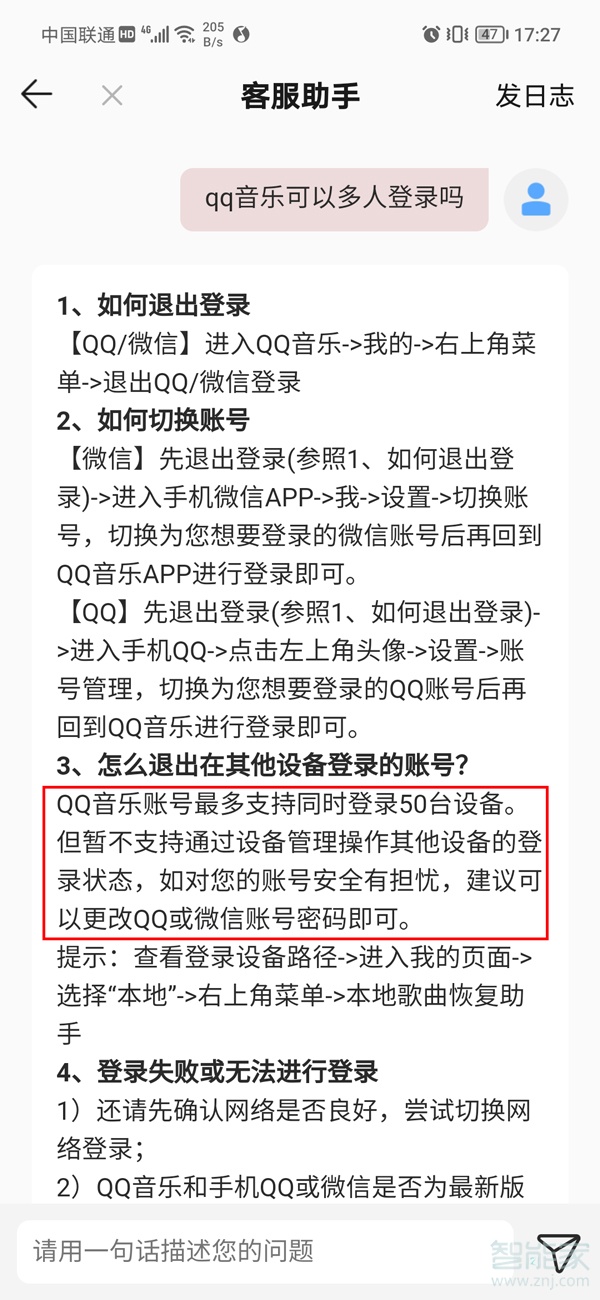Close the customer service assistant page
The image size is (600, 1300).
(x=112, y=96)
